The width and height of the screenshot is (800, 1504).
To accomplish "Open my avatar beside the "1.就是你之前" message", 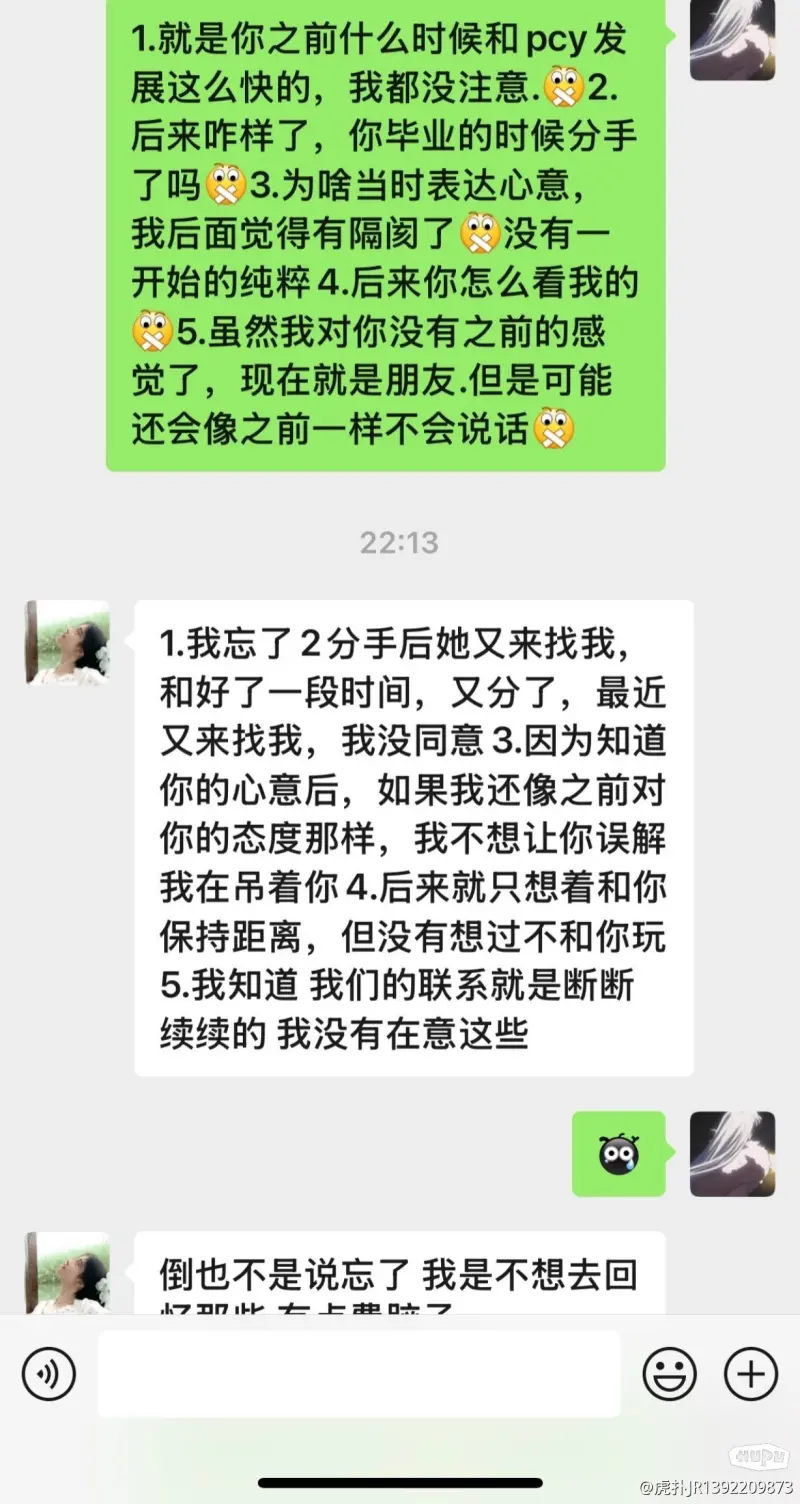I will tap(732, 40).
